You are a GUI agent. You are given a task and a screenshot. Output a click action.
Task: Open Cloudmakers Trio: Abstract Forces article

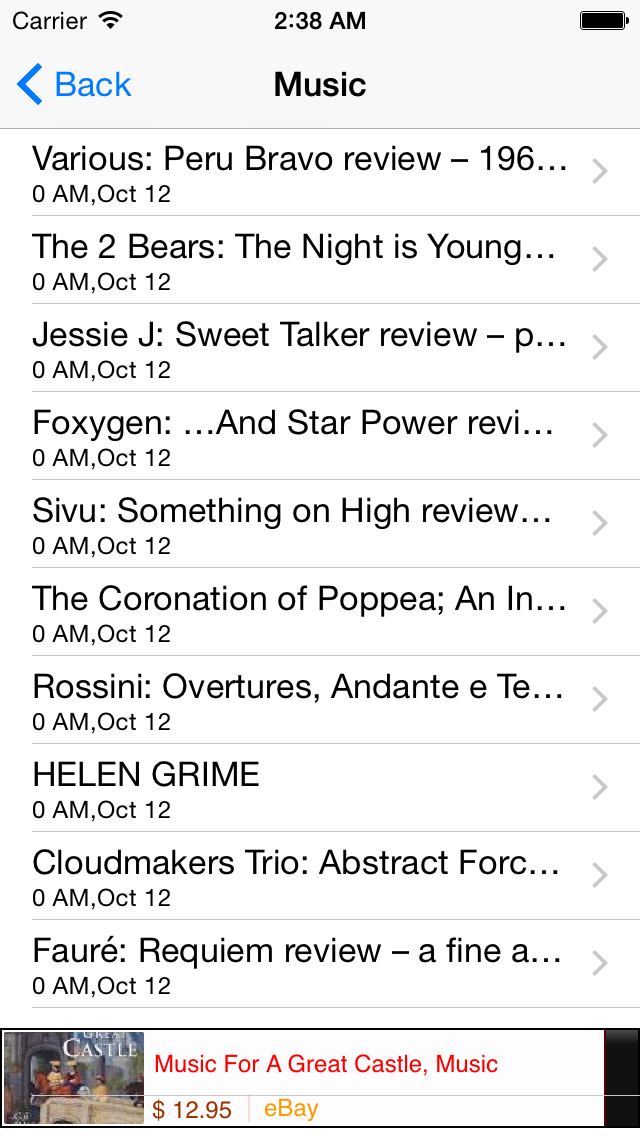pos(300,876)
